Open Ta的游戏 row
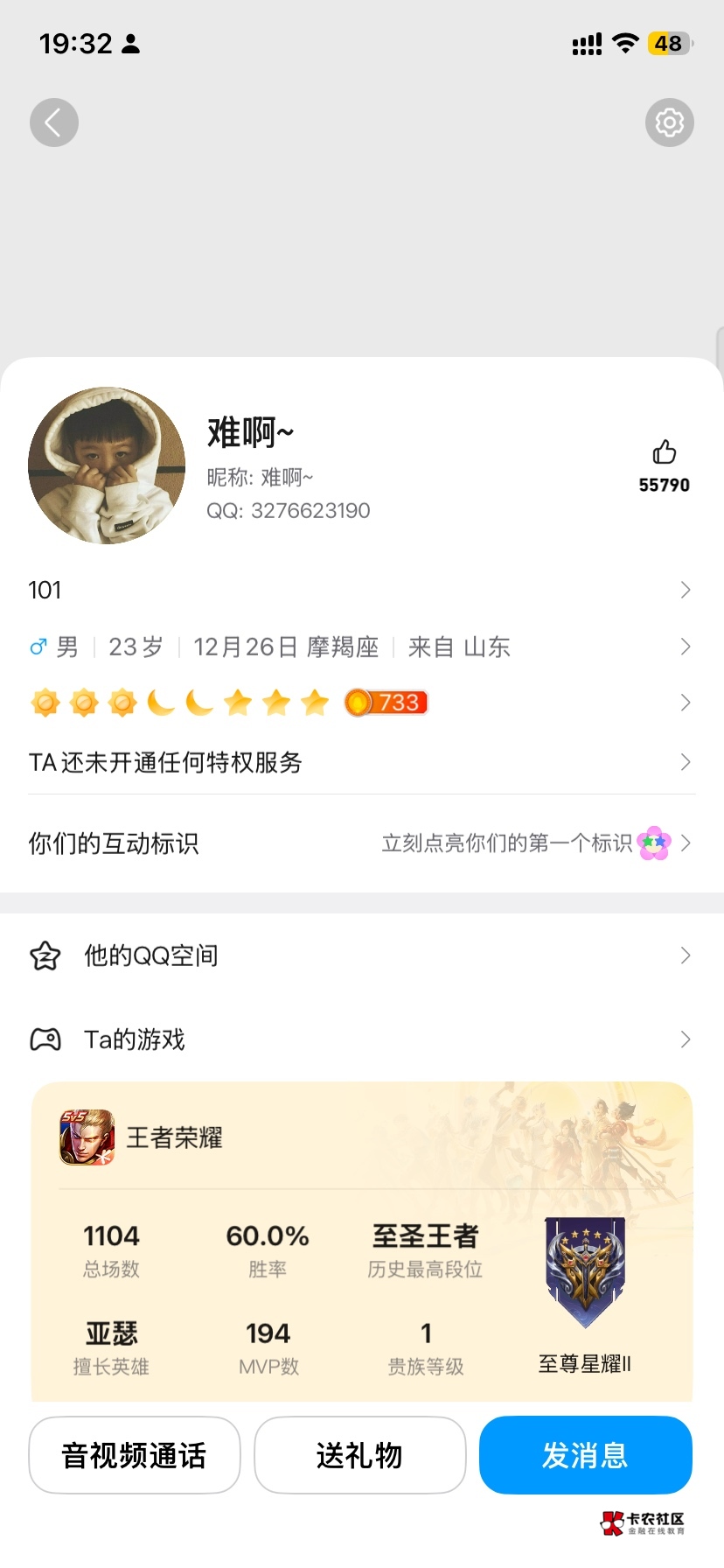The height and width of the screenshot is (1568, 724). (x=362, y=1039)
